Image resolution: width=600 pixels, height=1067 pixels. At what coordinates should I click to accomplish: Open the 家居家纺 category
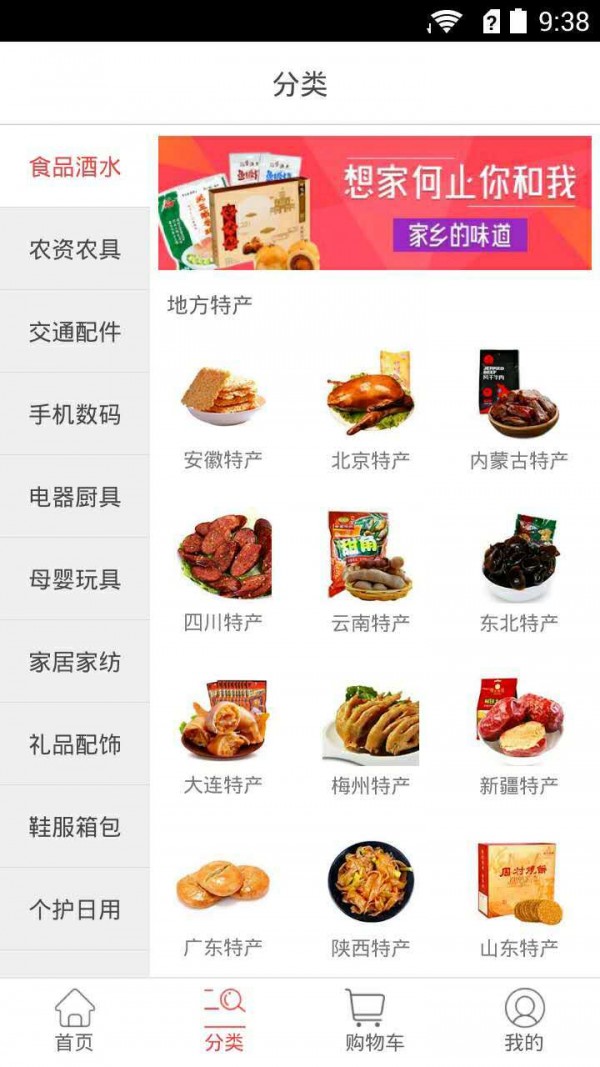click(75, 662)
